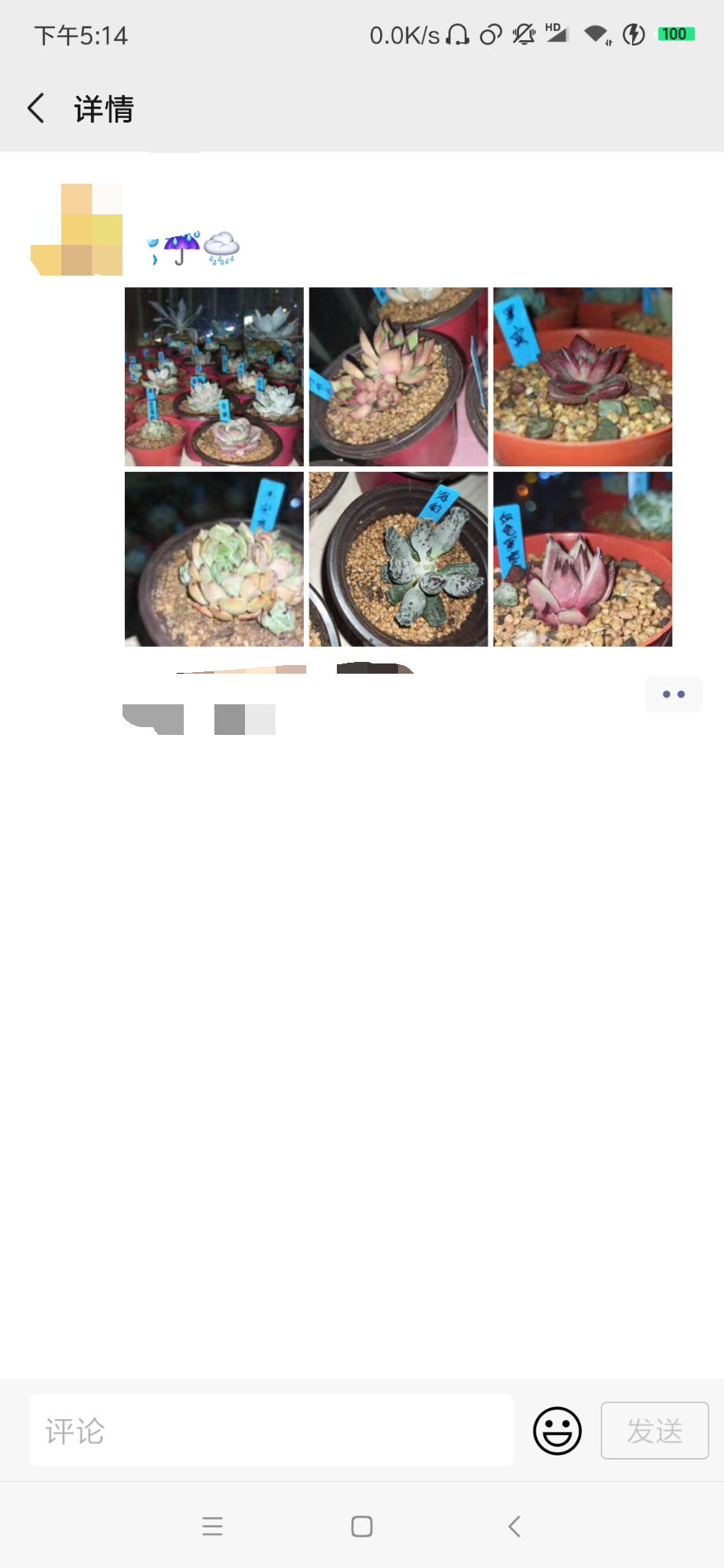Tap the 发送 send button
The width and height of the screenshot is (724, 1568).
click(x=655, y=1431)
